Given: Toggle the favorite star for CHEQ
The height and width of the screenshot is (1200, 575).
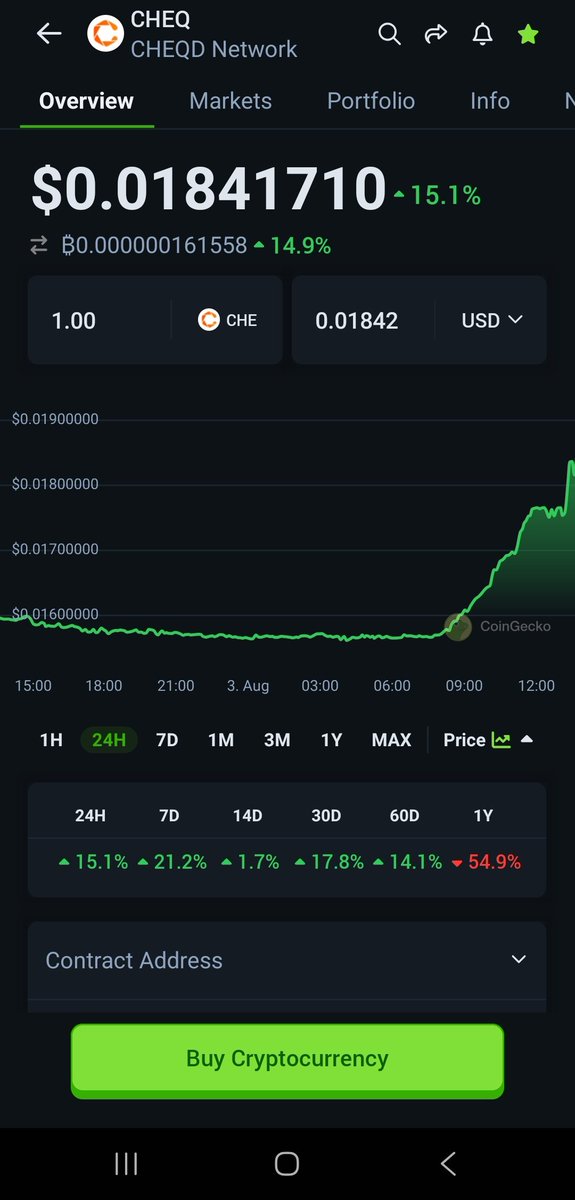Looking at the screenshot, I should [x=528, y=34].
